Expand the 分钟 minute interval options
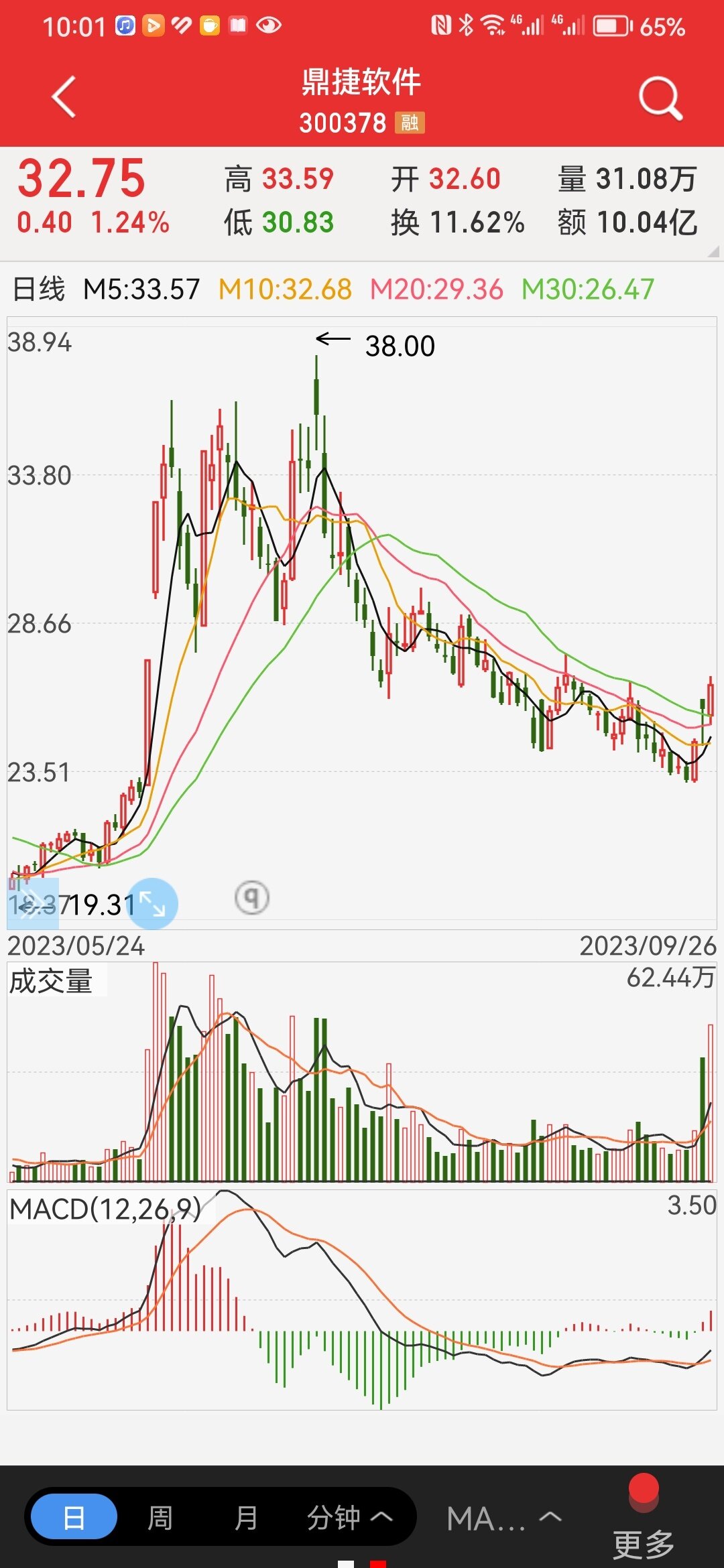Screen dimensions: 724x1568 pos(349,1518)
